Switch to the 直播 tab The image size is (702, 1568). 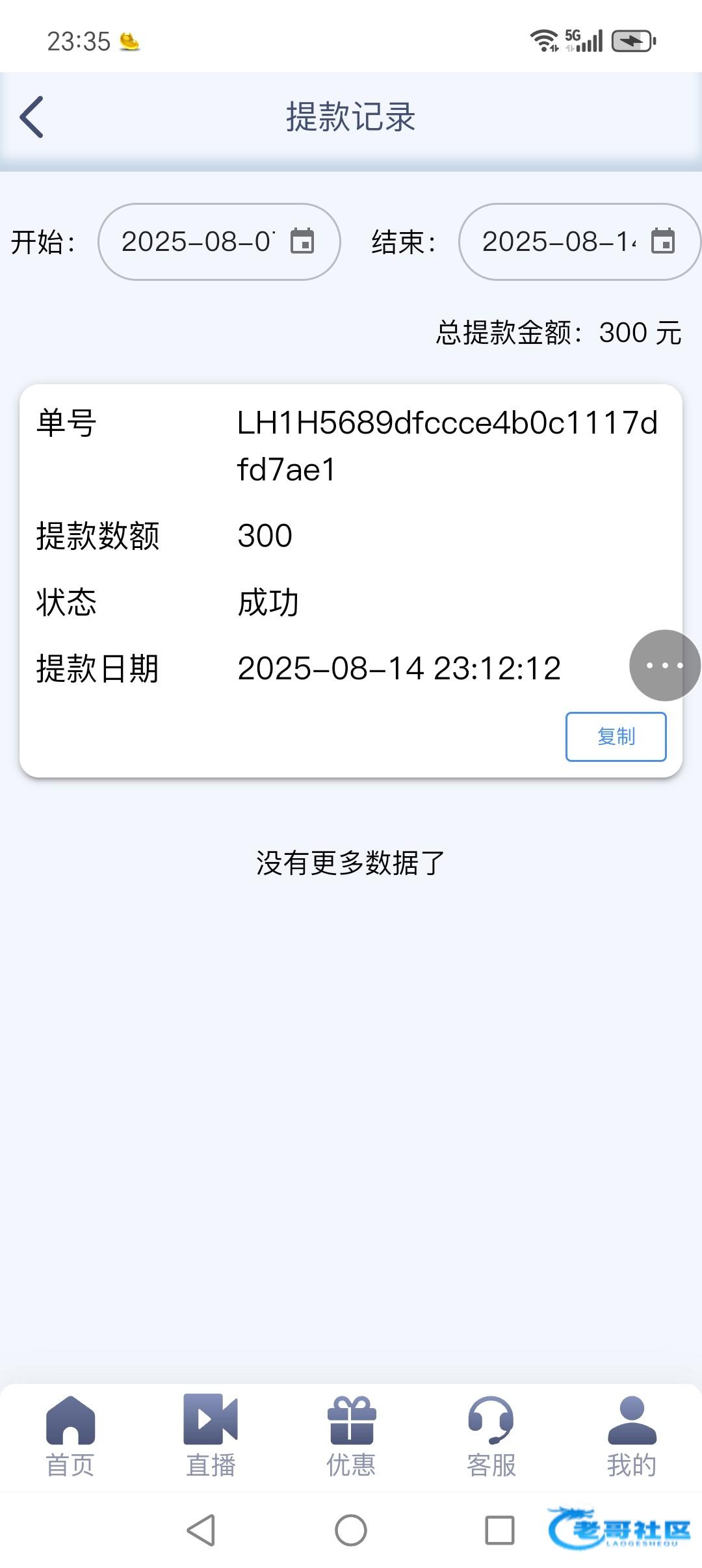pyautogui.click(x=211, y=1437)
